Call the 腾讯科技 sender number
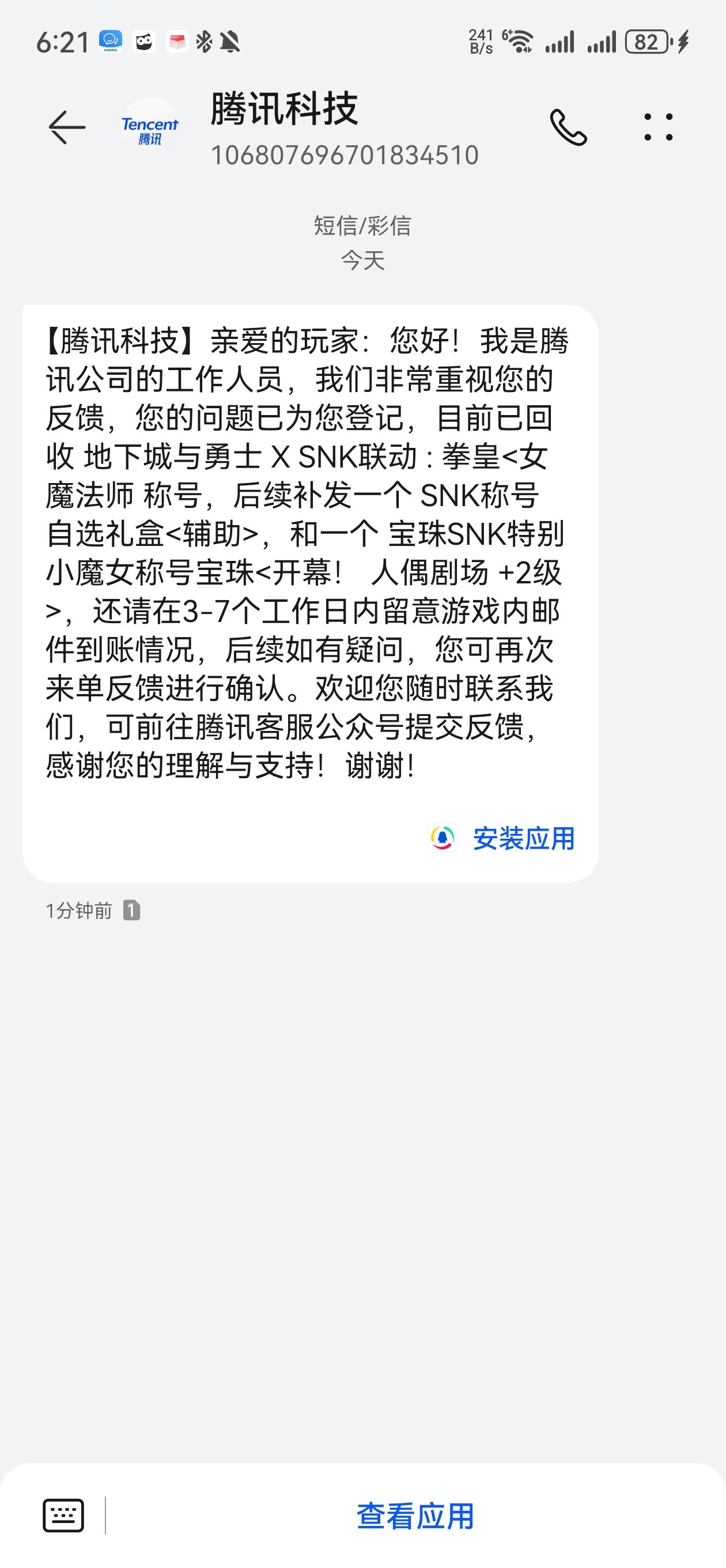 (x=568, y=127)
